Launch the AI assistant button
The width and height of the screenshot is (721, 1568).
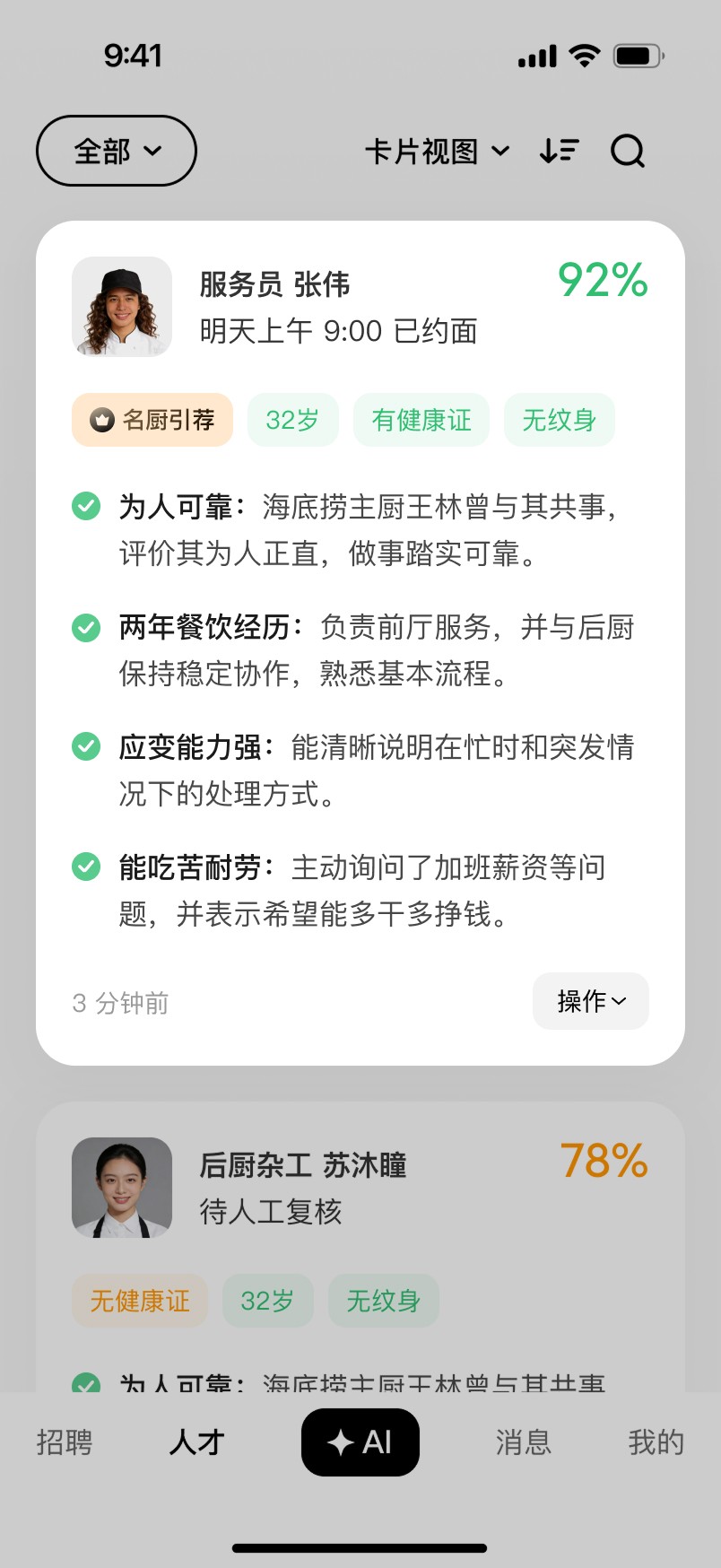pyautogui.click(x=360, y=1442)
